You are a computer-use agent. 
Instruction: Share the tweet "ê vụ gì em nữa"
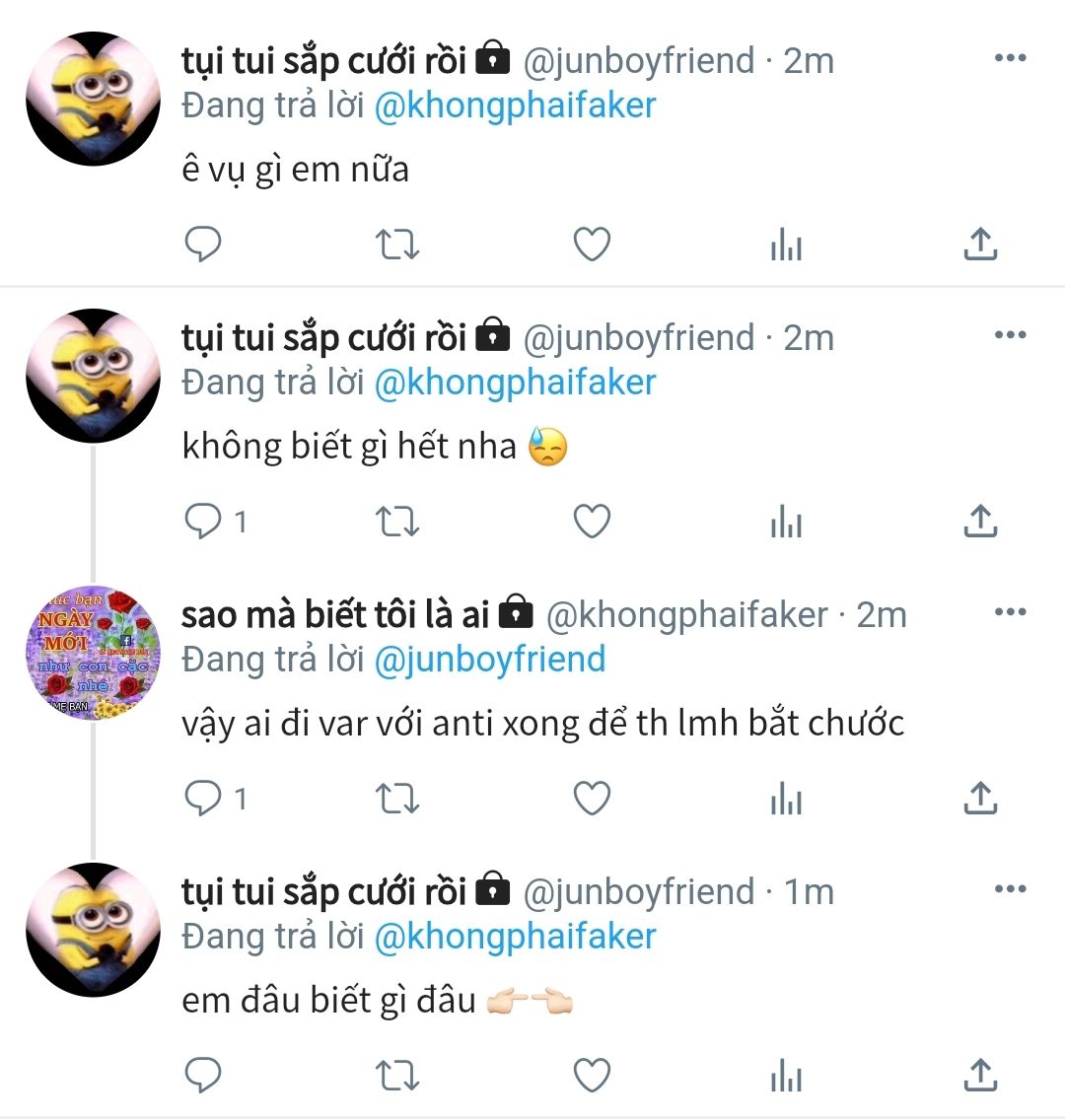[x=980, y=244]
